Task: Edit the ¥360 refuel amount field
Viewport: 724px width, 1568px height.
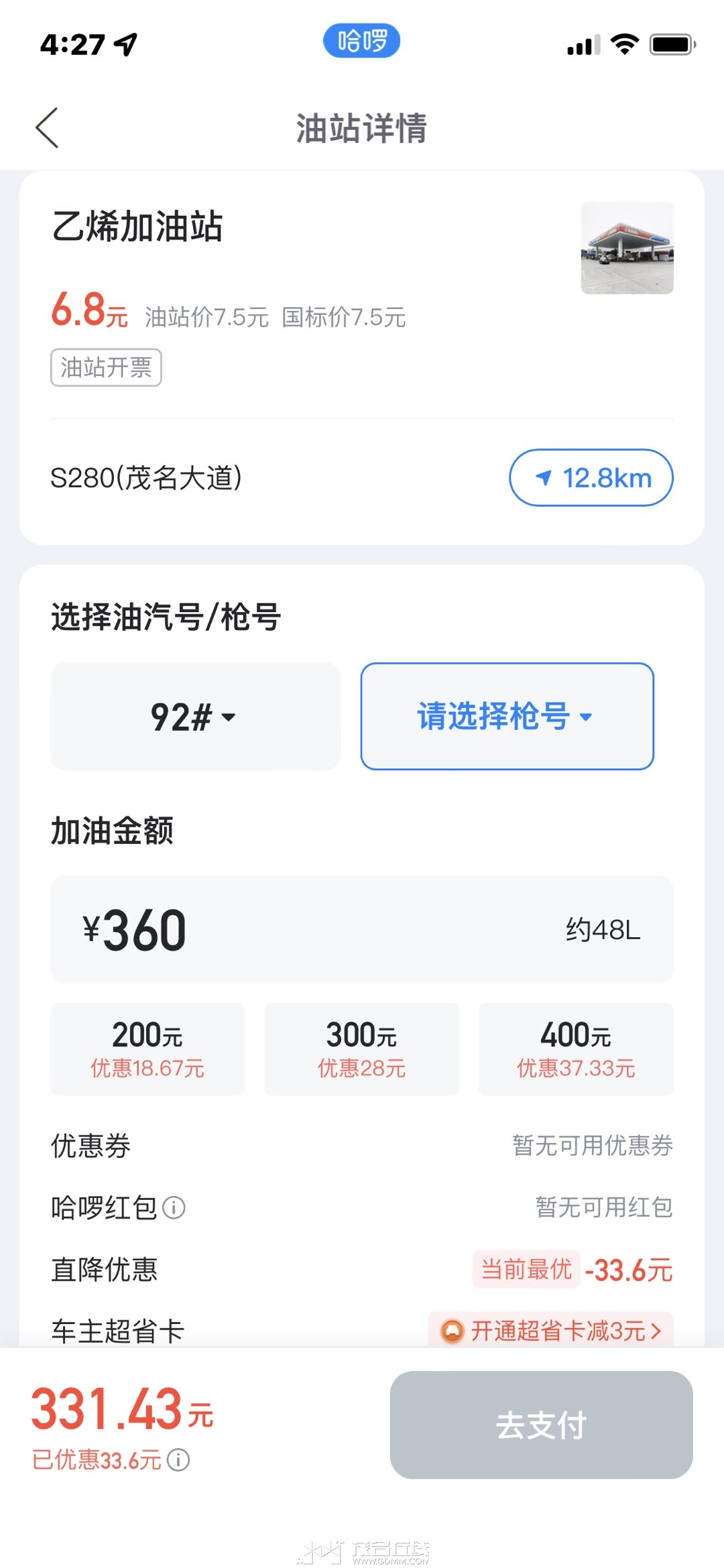Action: 362,929
